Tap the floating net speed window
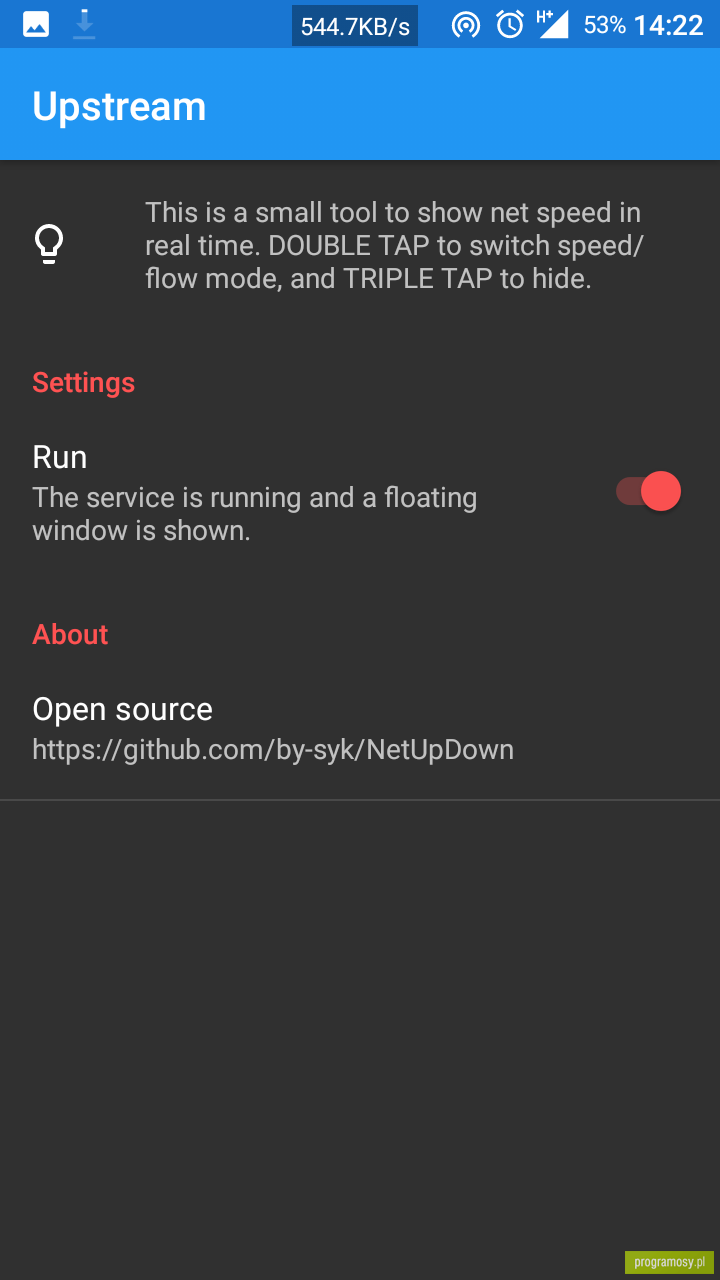Screen dimensions: 720x1280 coord(355,26)
